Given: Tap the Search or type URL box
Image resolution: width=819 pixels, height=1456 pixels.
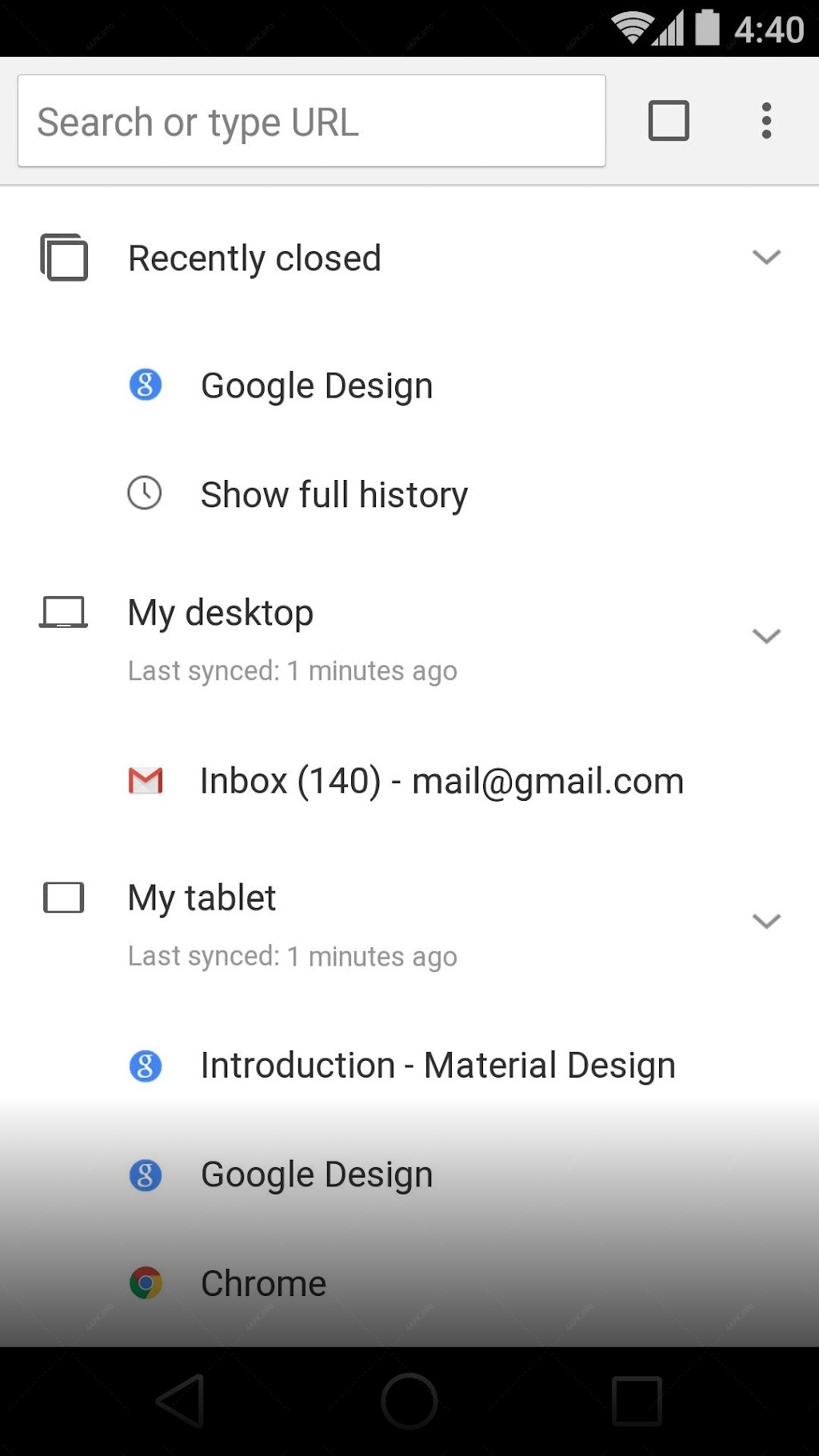Looking at the screenshot, I should click(x=311, y=121).
